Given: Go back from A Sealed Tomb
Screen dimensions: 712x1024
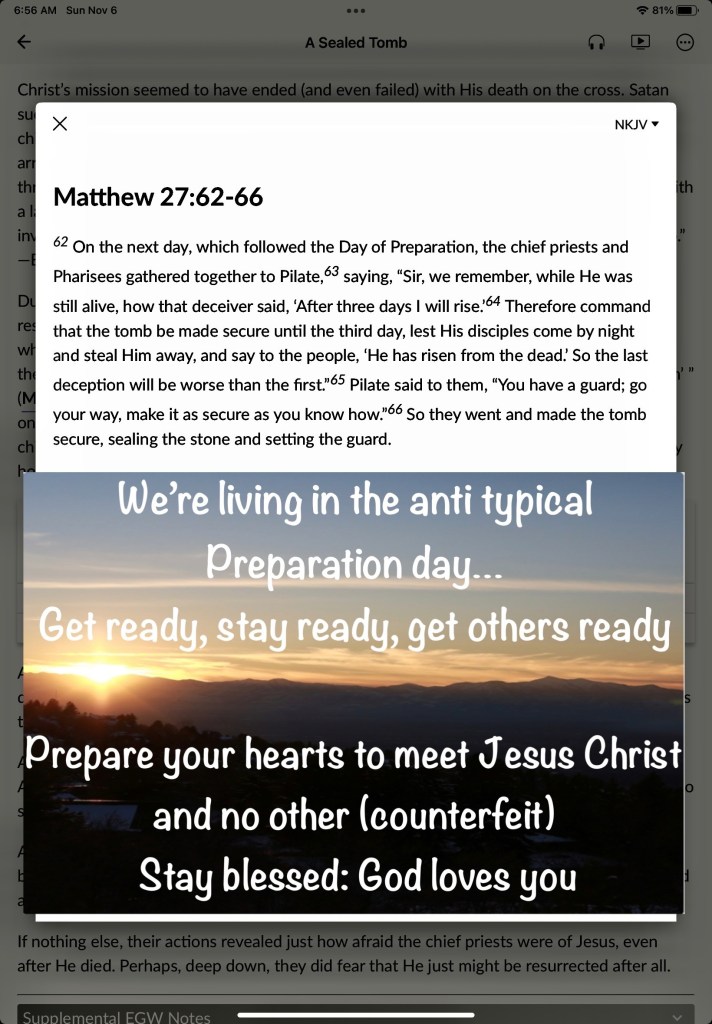Looking at the screenshot, I should tap(25, 43).
